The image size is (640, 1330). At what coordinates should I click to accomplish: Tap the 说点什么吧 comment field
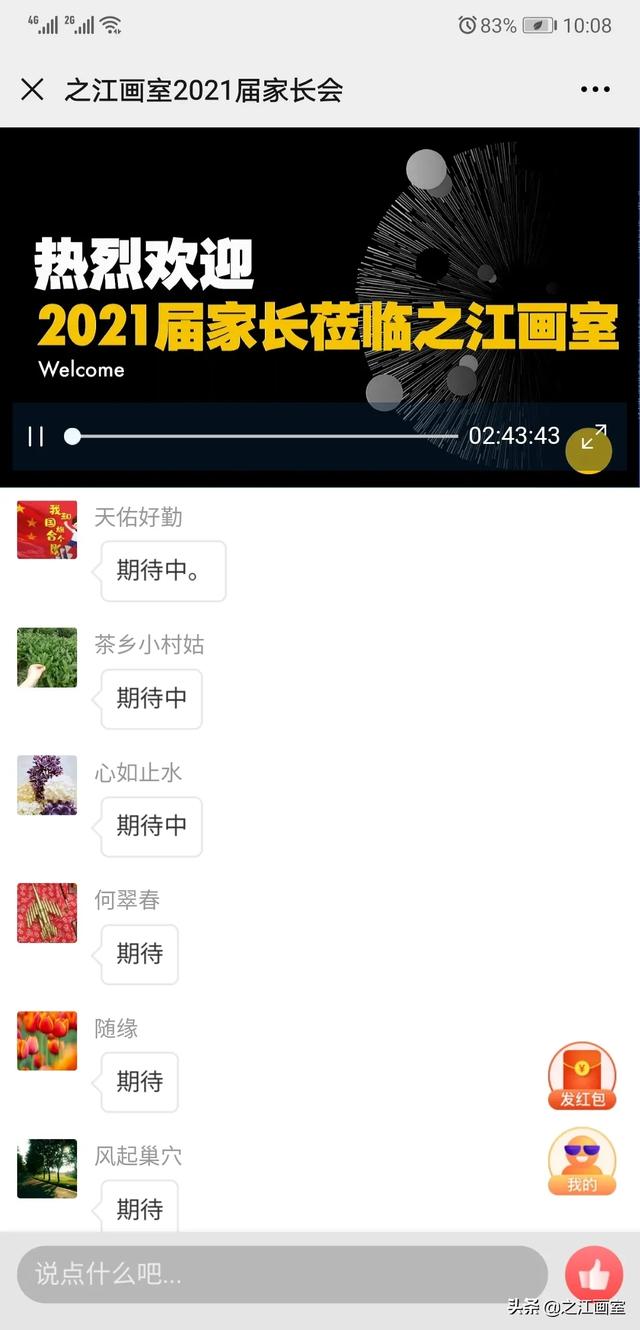coord(281,1274)
